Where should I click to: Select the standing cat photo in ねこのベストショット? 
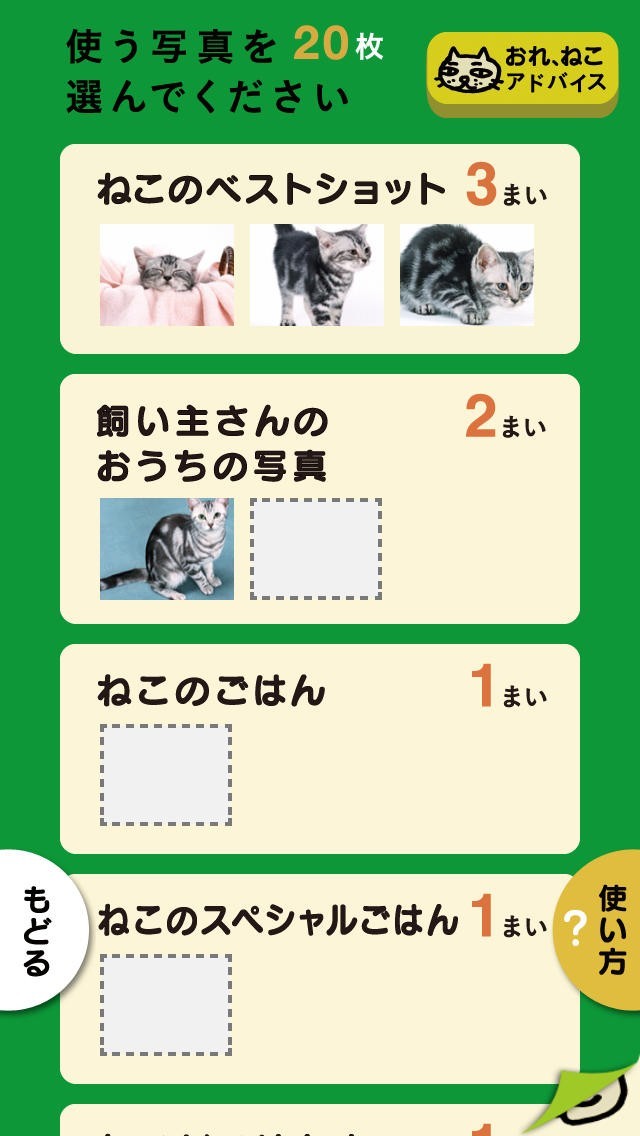click(316, 275)
